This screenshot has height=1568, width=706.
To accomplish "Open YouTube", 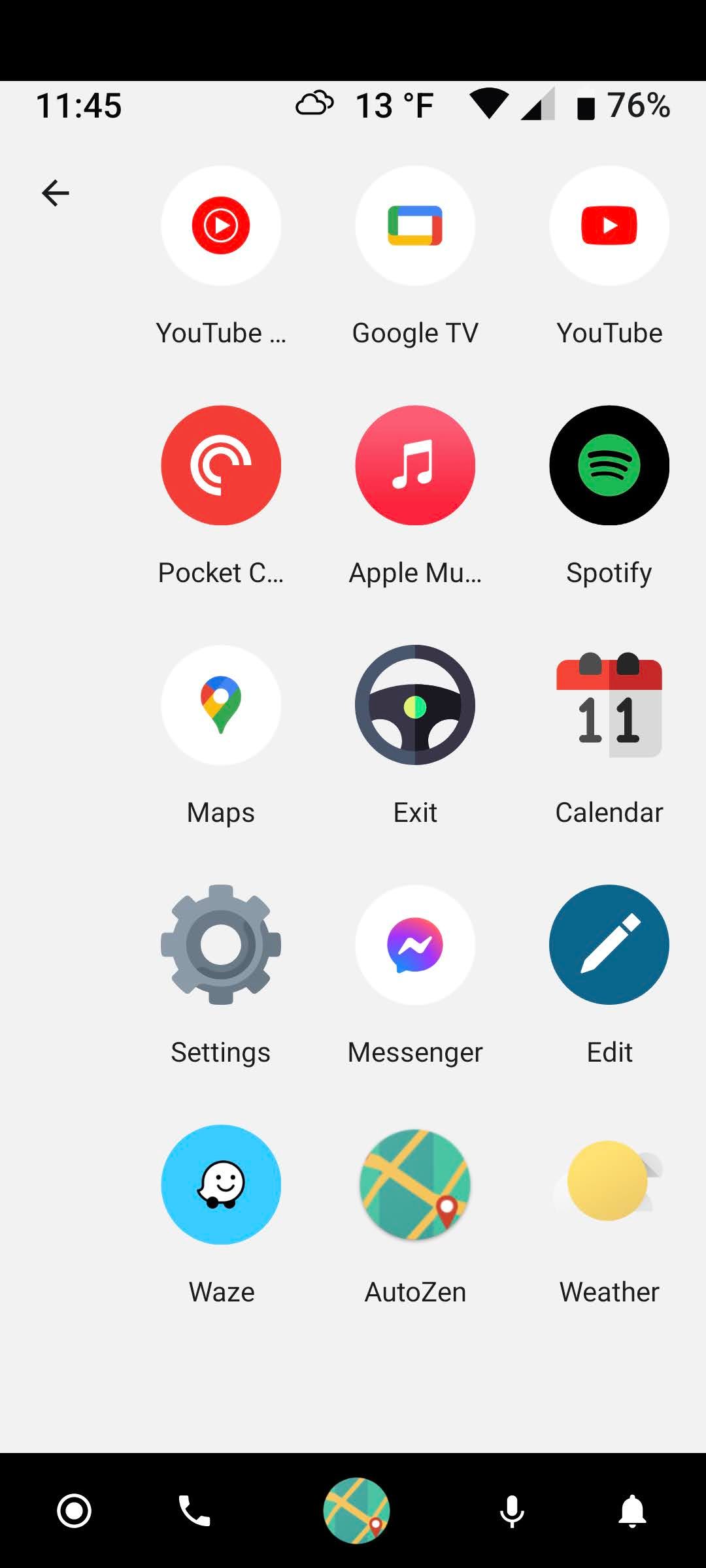I will [x=609, y=225].
